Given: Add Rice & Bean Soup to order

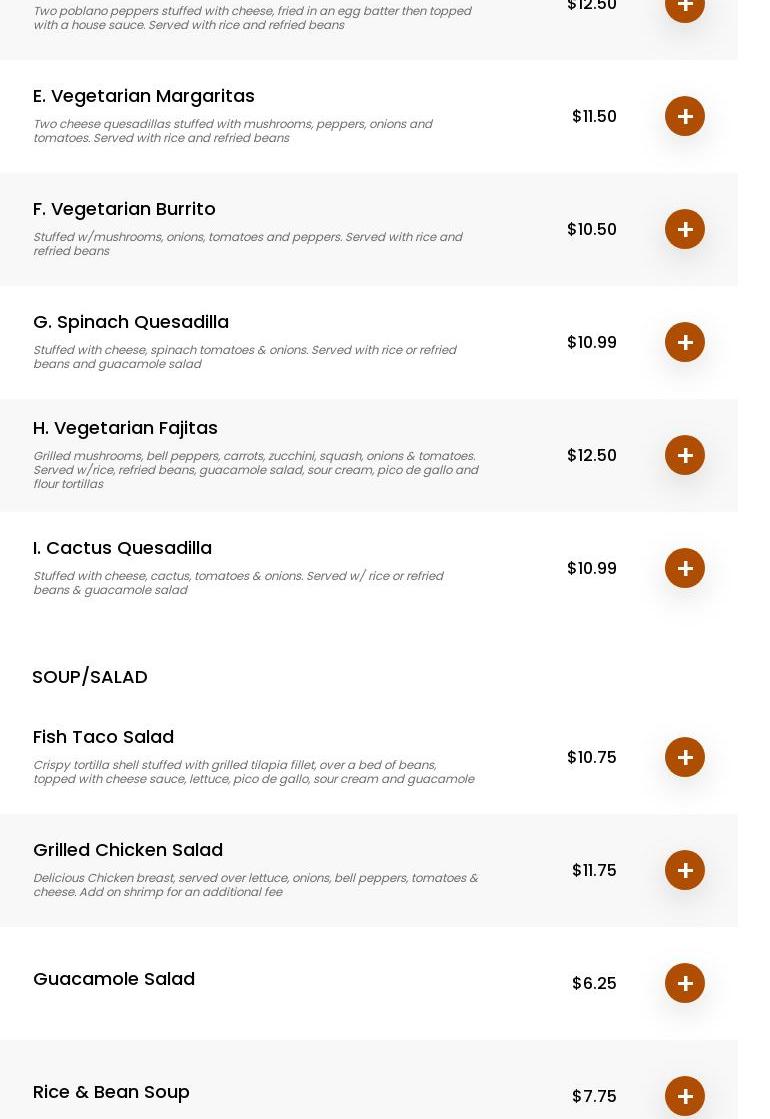Looking at the screenshot, I should point(685,1096).
